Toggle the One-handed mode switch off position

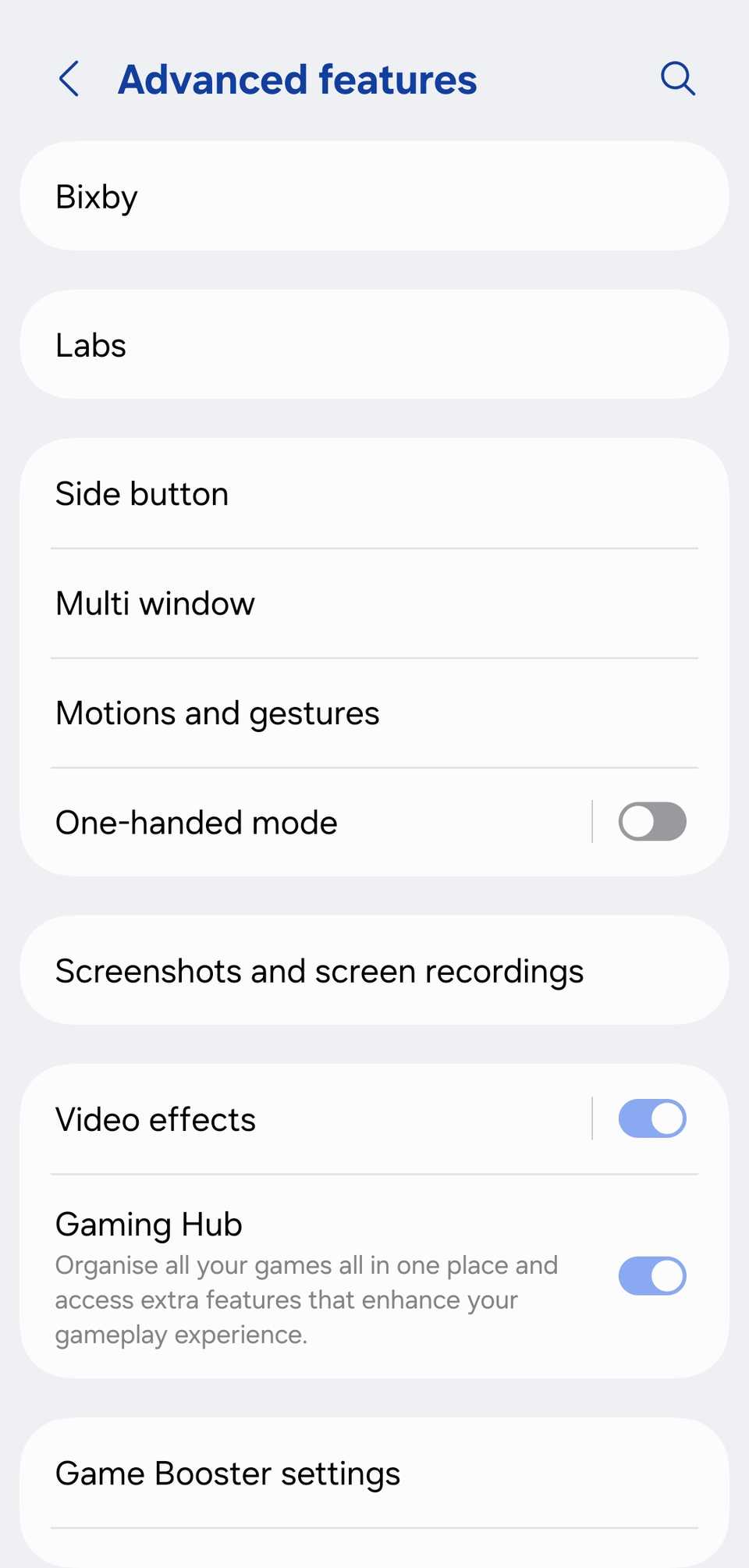pos(652,821)
